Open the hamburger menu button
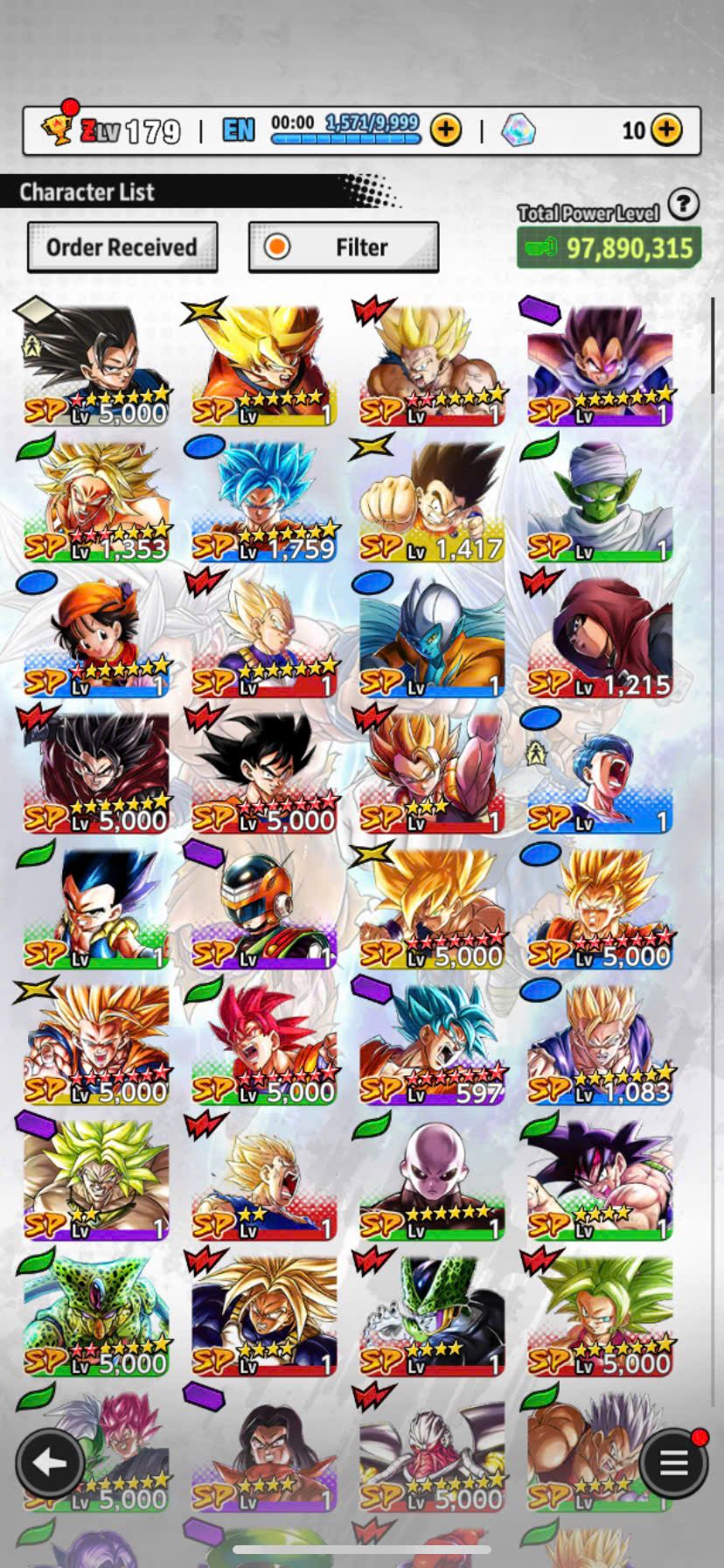This screenshot has height=1568, width=724. coord(672,1462)
